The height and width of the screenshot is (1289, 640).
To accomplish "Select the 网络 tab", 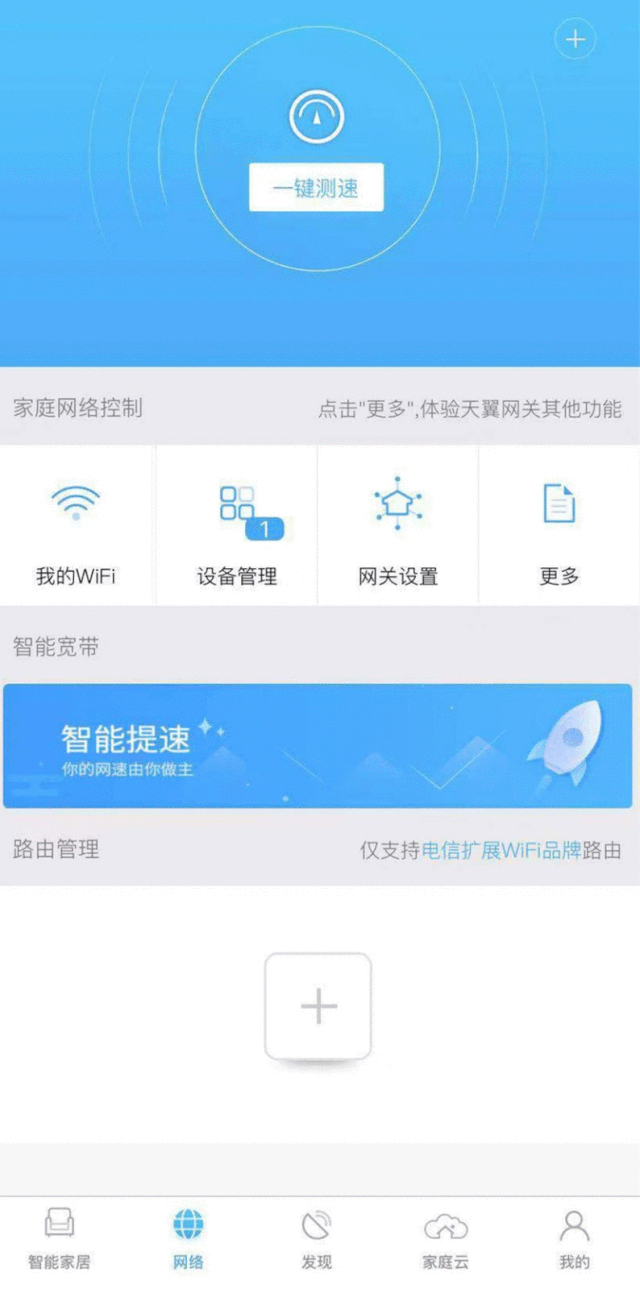I will click(188, 1238).
